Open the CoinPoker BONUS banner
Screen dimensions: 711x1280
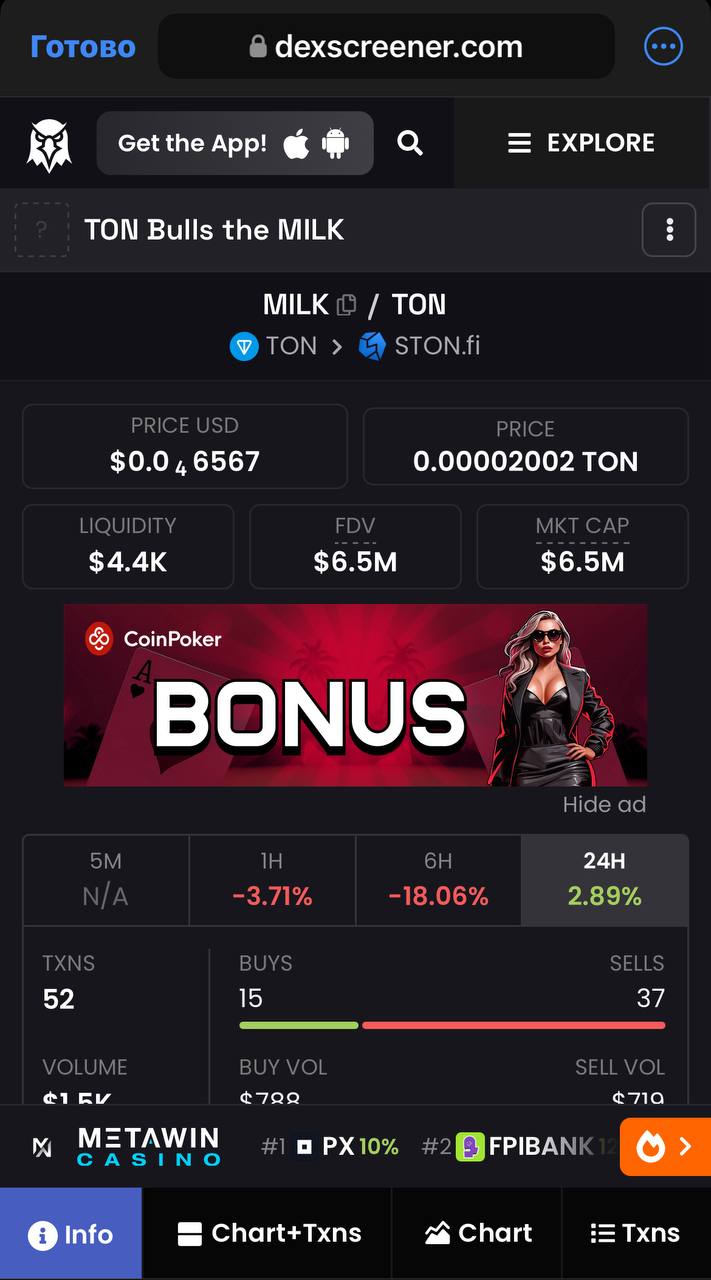(x=355, y=694)
